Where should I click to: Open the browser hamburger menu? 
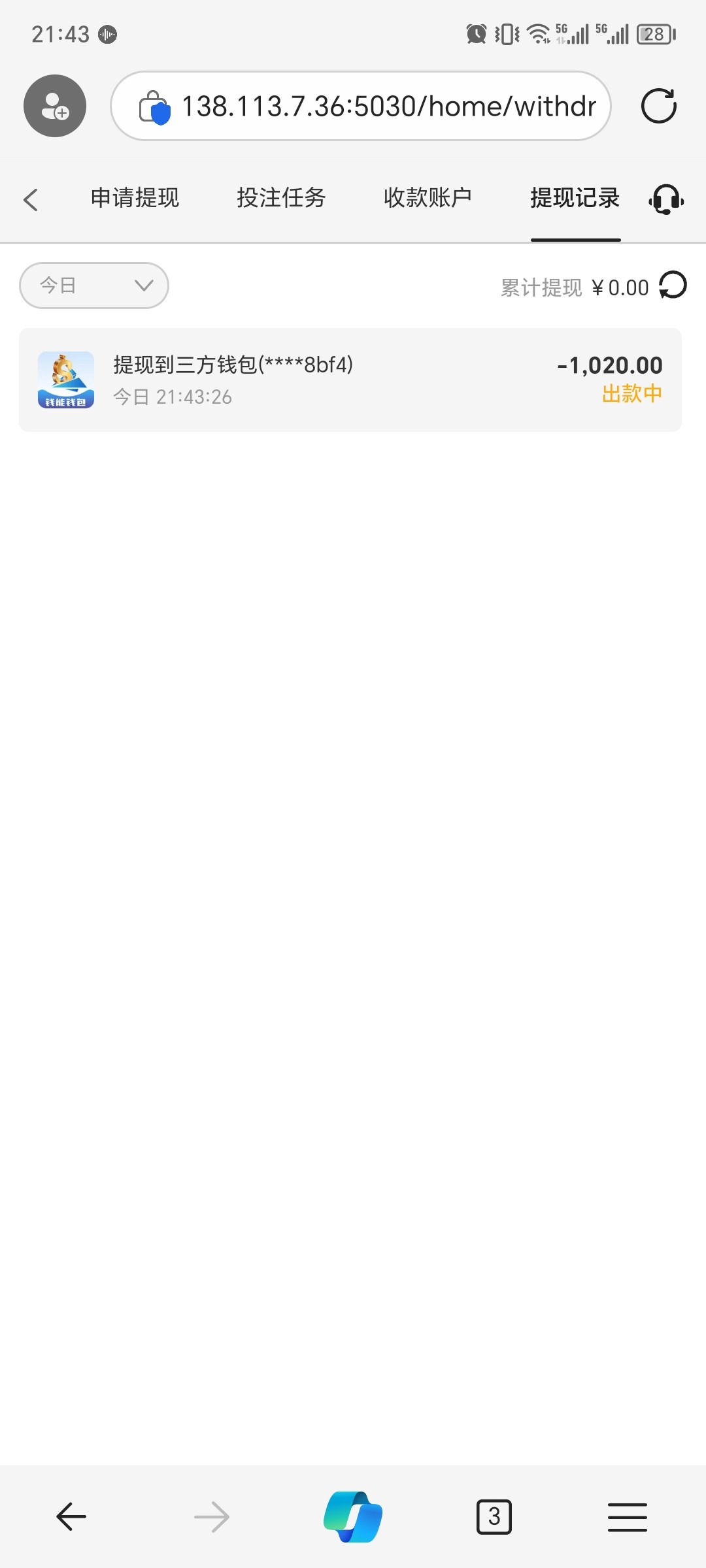coord(628,1516)
